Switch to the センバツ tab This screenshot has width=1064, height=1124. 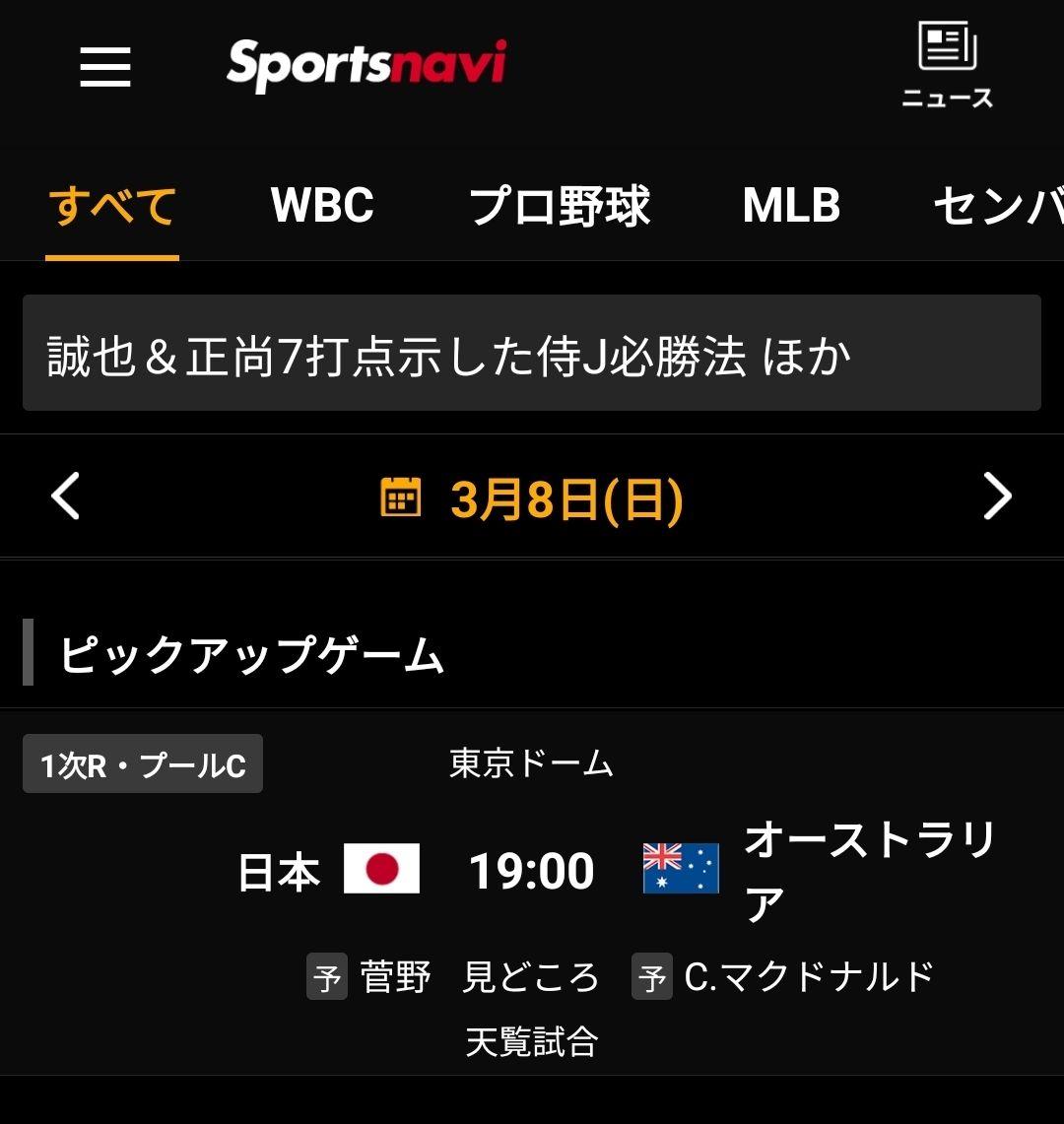997,206
